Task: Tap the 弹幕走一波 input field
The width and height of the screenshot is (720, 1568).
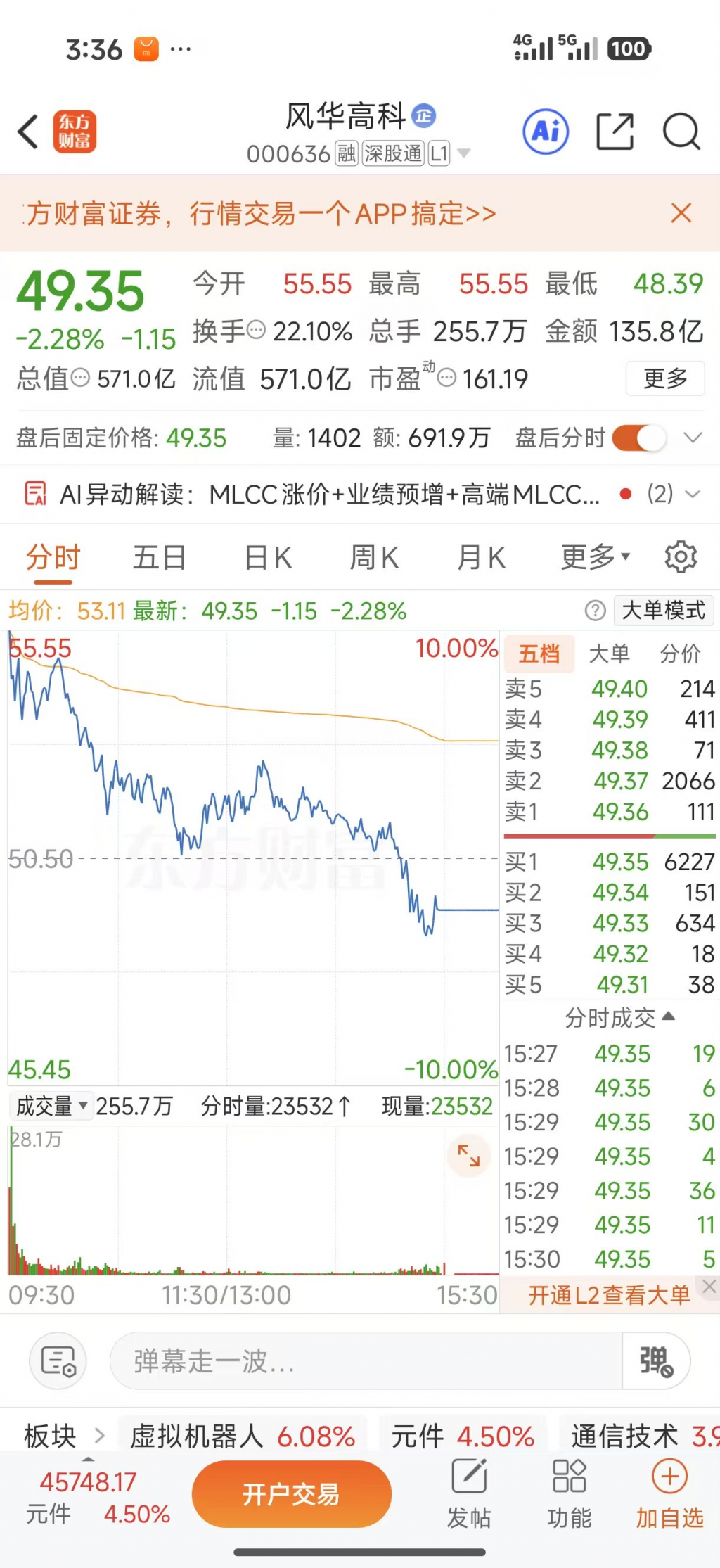Action: [366, 1360]
